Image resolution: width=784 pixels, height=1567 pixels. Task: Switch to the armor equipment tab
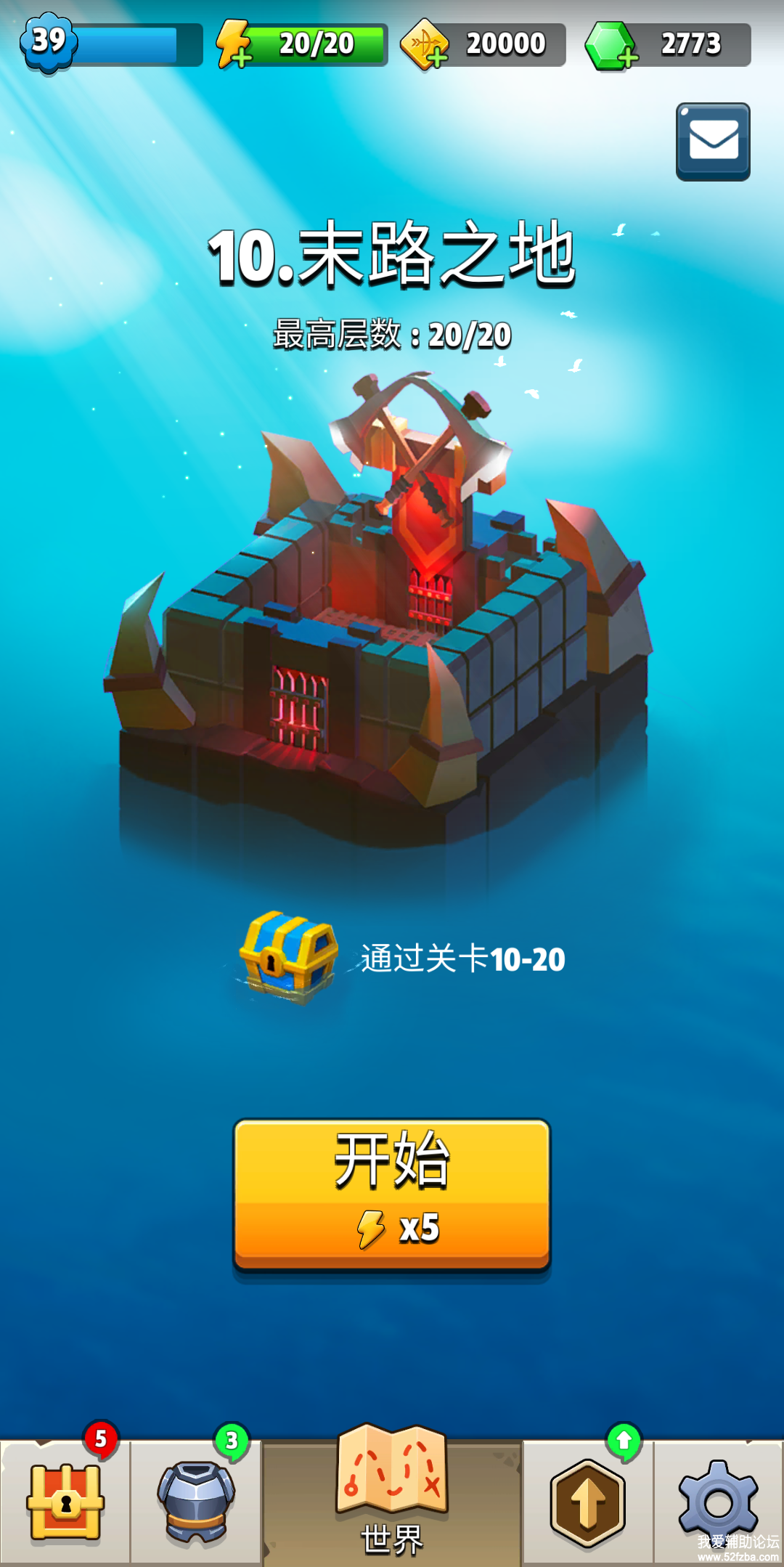196,1502
